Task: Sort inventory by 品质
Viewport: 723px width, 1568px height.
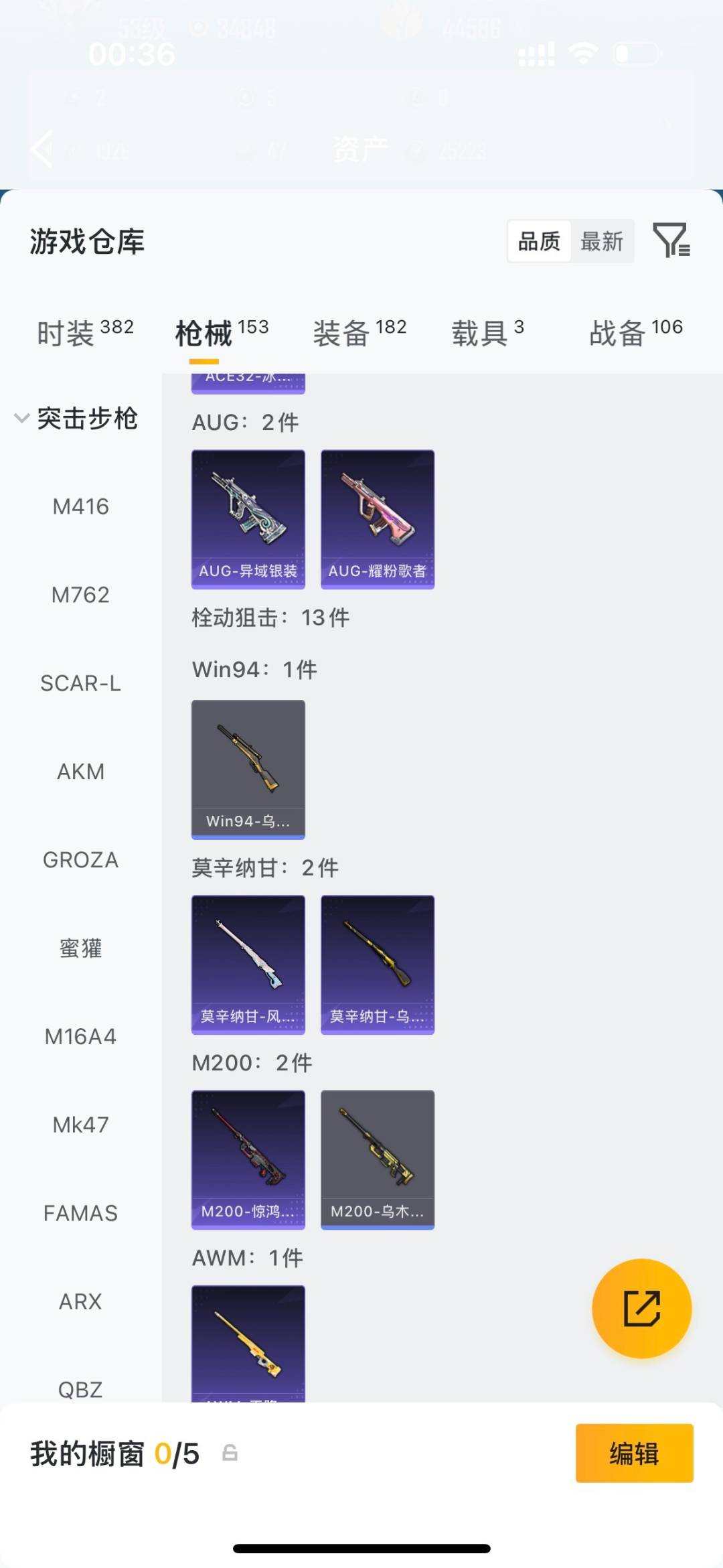Action: pyautogui.click(x=540, y=241)
